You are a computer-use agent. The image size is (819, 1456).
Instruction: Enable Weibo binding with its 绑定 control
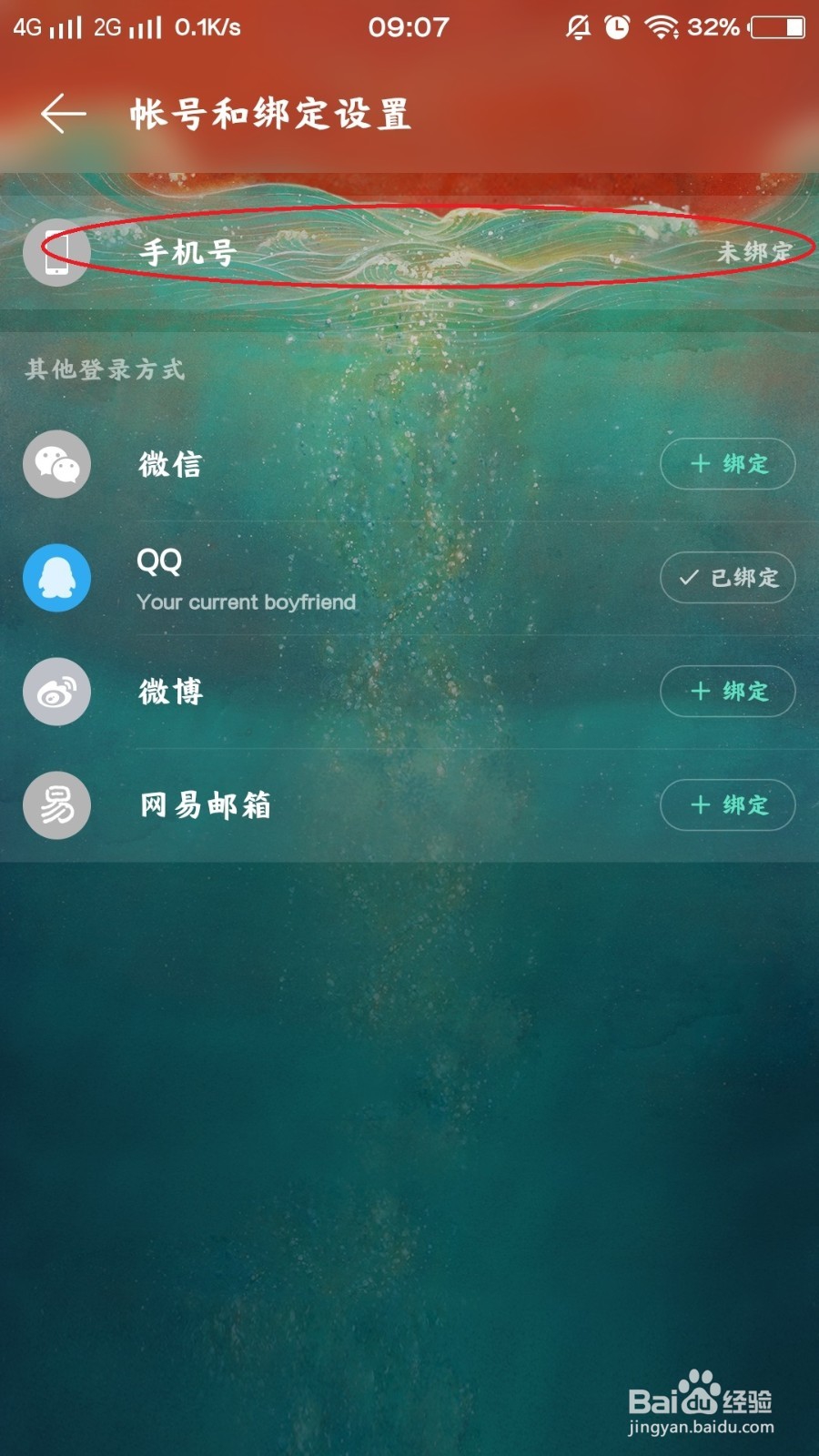click(727, 692)
